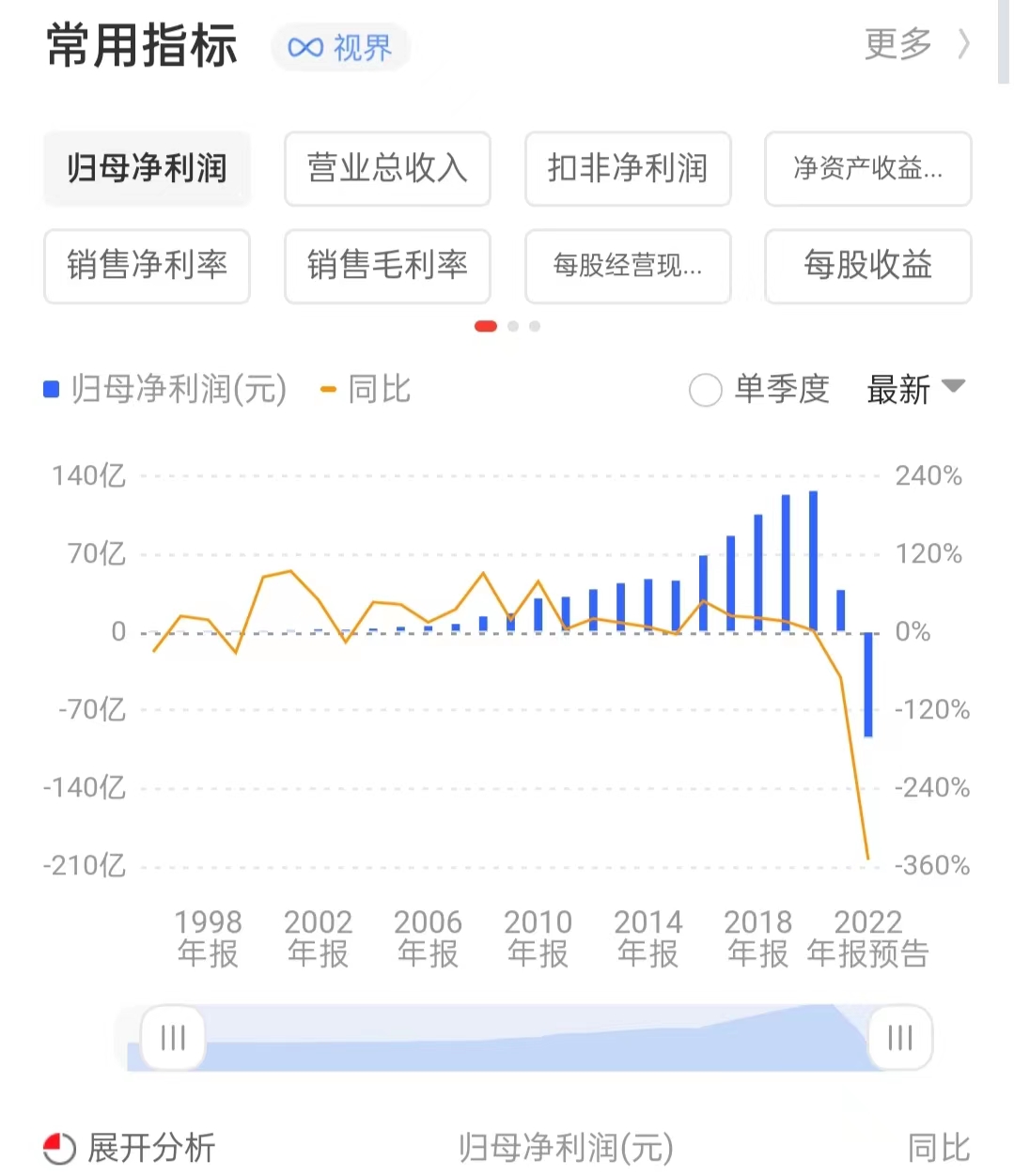Viewport: 1014px width, 1176px height.
Task: Show 每股收益 indicator
Action: coord(867,266)
